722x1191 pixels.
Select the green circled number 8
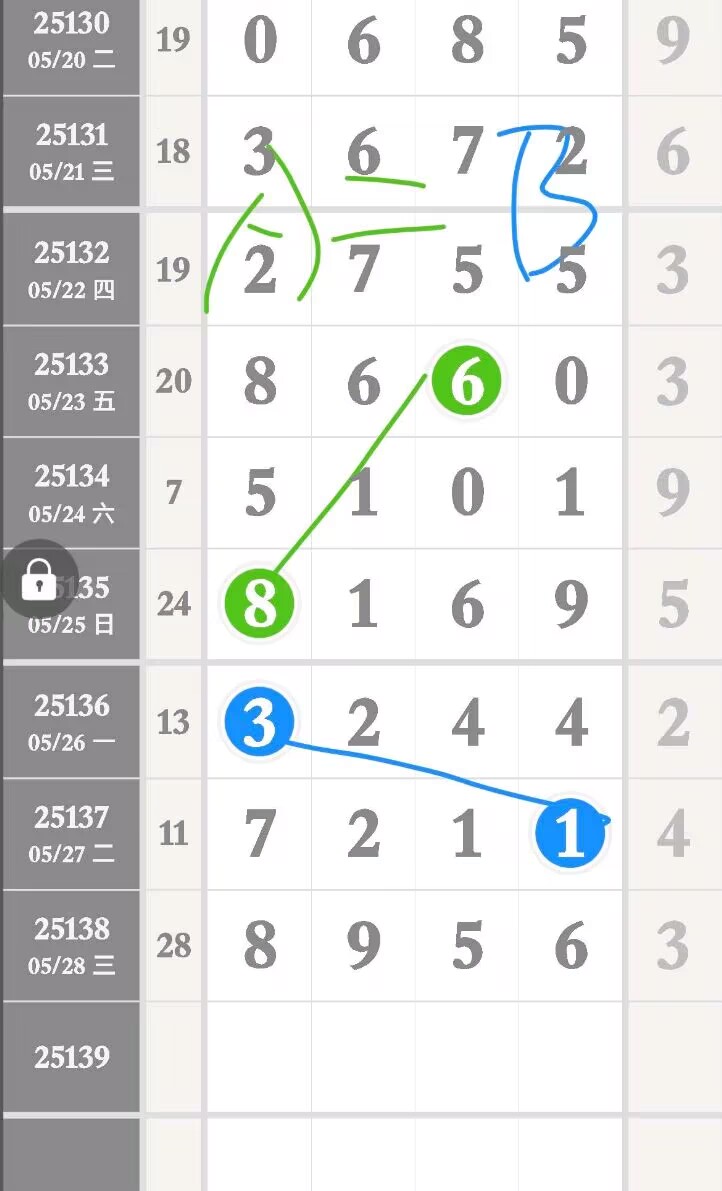pyautogui.click(x=257, y=602)
